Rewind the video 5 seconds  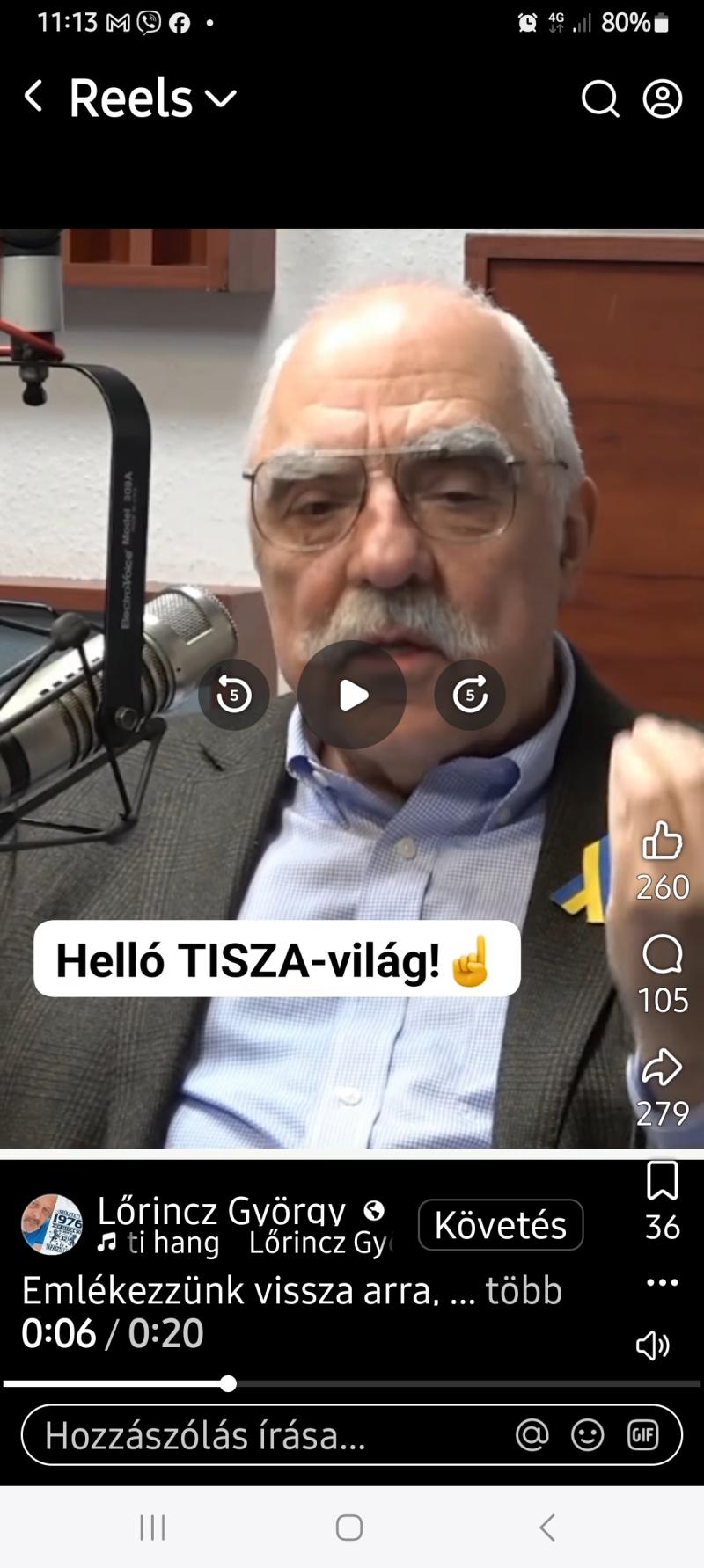click(x=233, y=695)
